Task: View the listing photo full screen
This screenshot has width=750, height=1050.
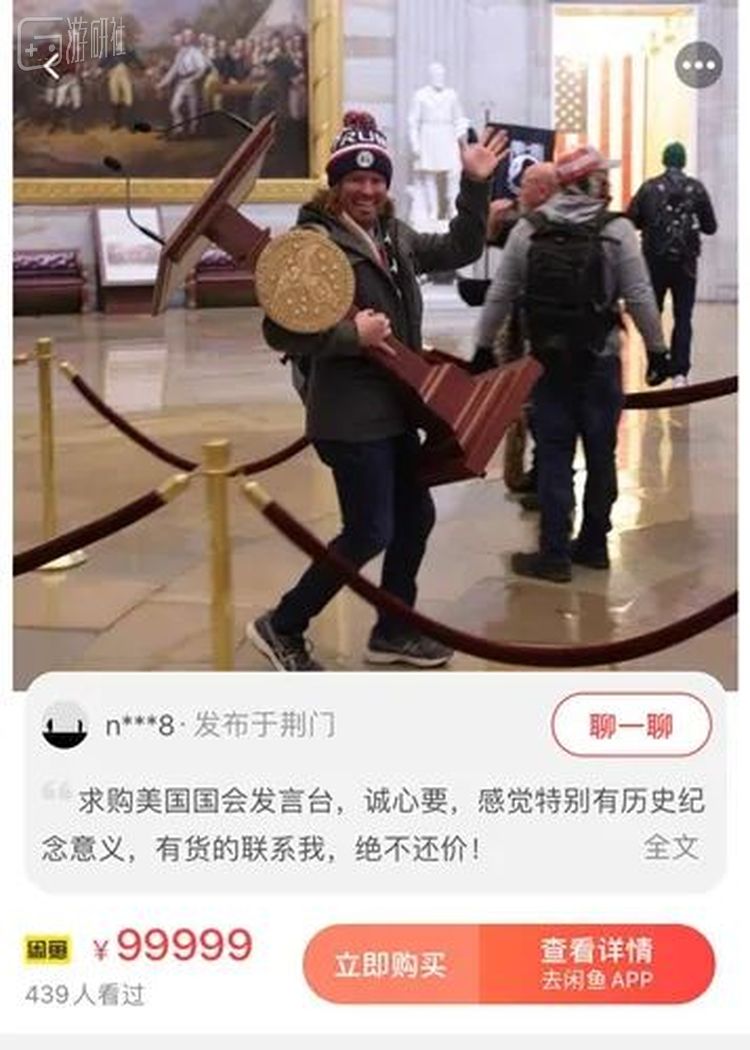Action: click(x=375, y=400)
